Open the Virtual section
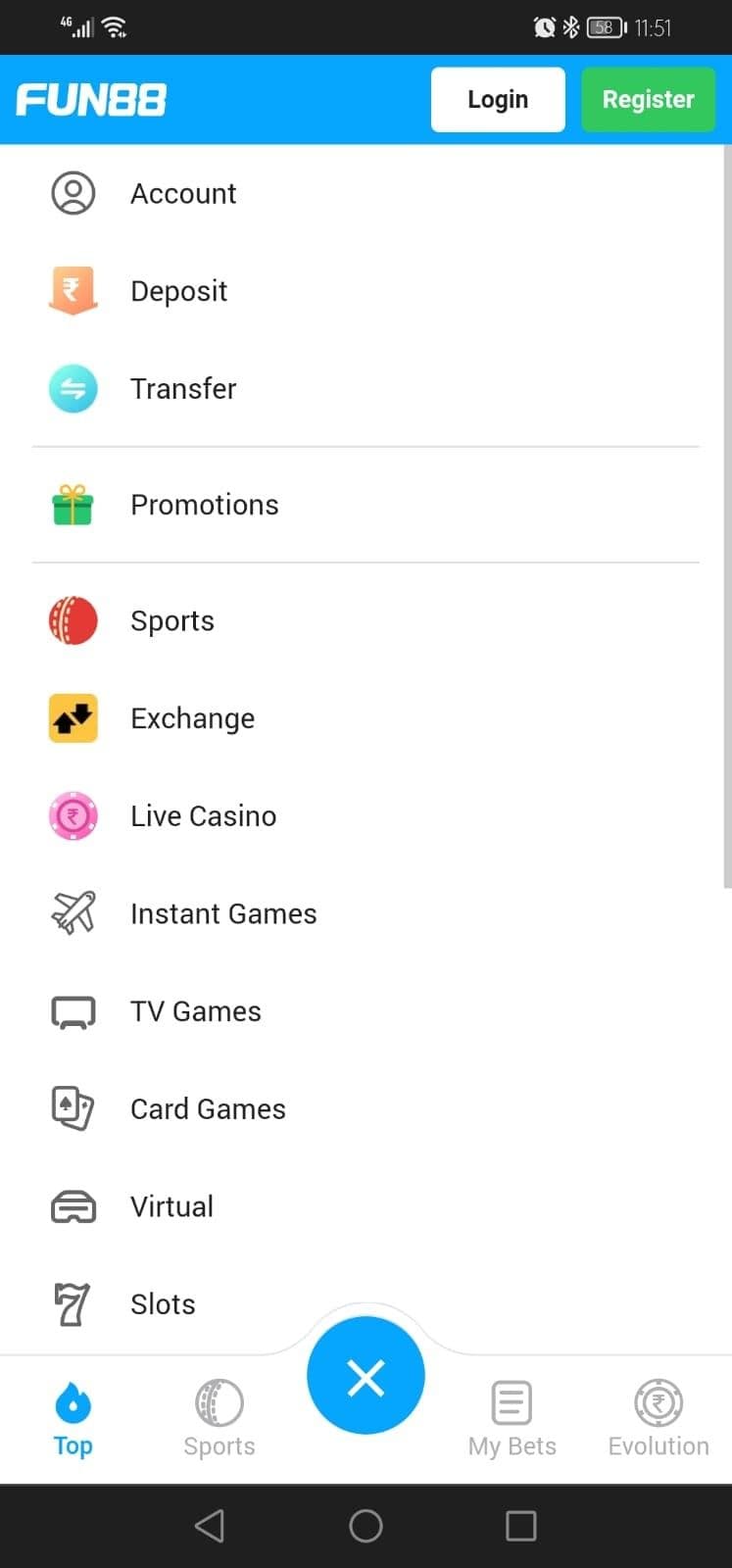Image resolution: width=732 pixels, height=1568 pixels. [x=171, y=1206]
